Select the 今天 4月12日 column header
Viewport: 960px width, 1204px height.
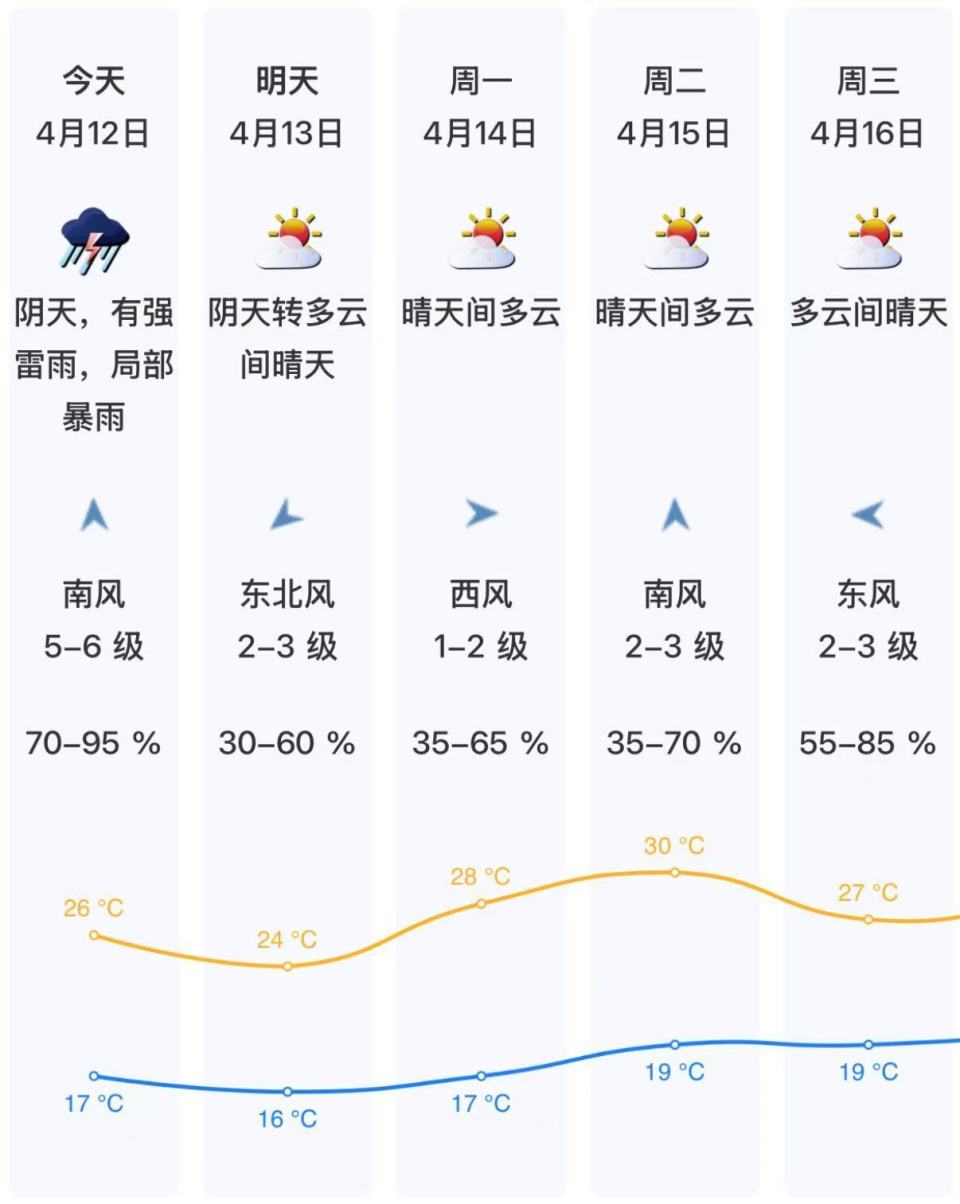94,105
